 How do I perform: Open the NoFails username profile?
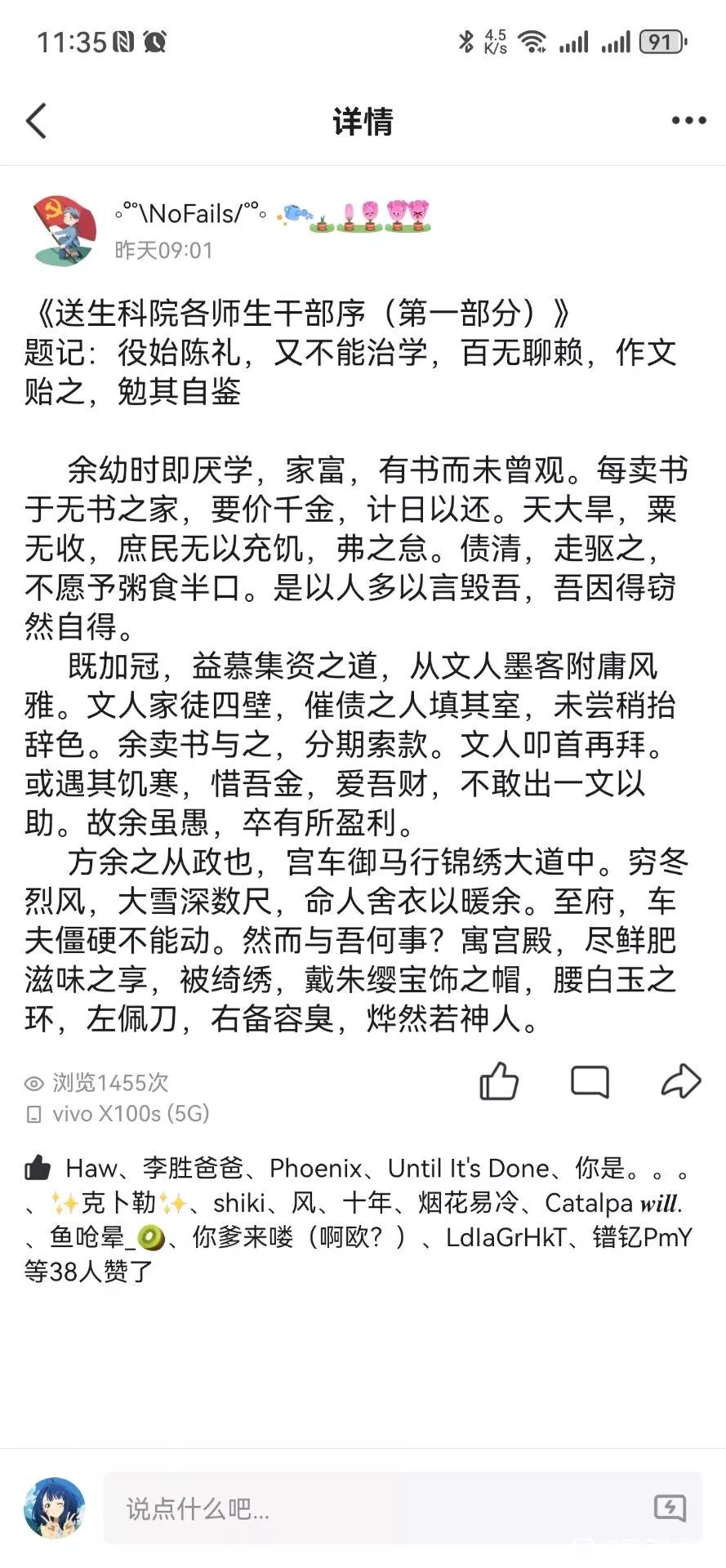pos(191,214)
